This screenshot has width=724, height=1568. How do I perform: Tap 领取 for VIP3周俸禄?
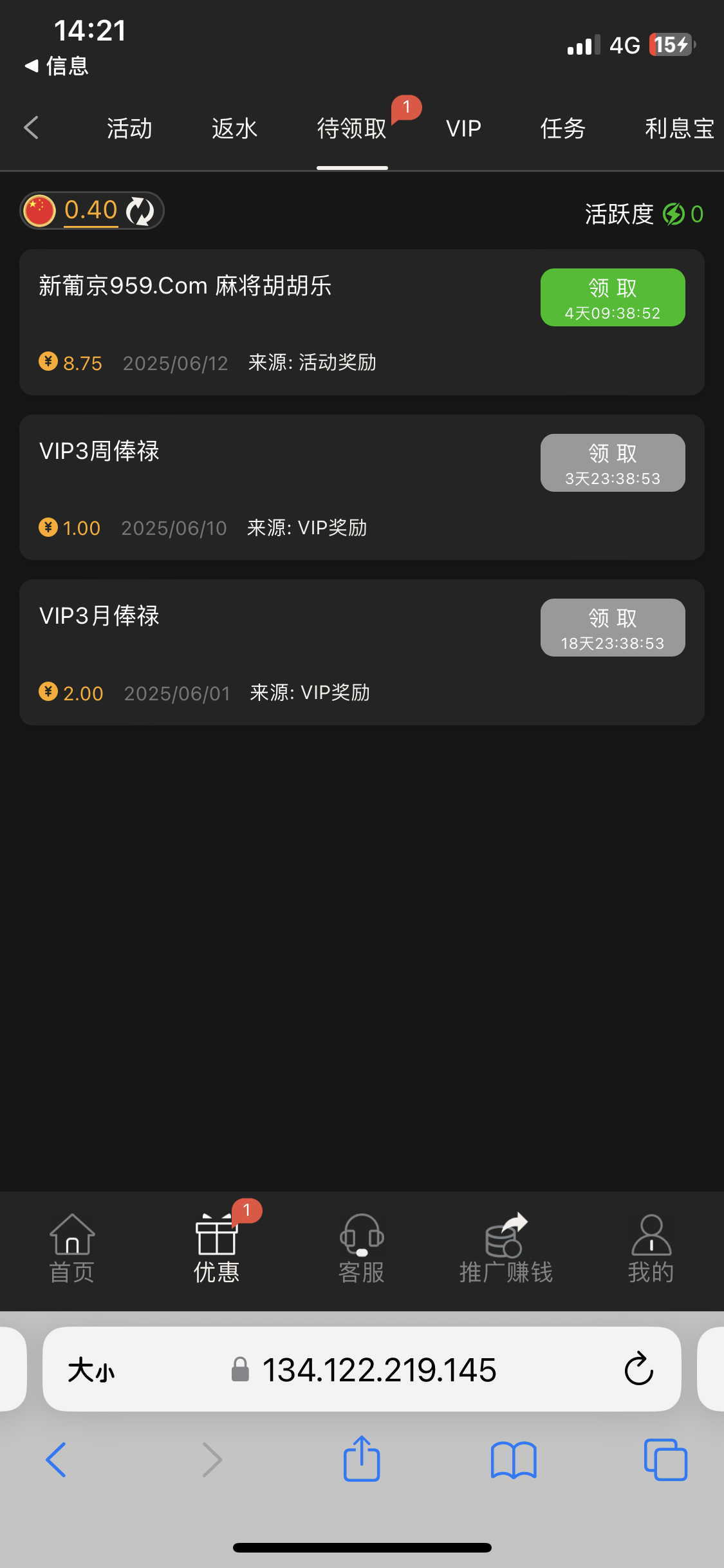coord(613,463)
